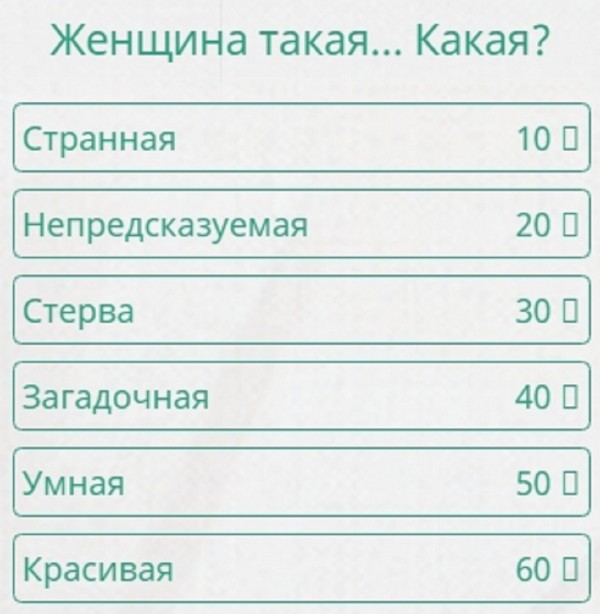The height and width of the screenshot is (614, 600).
Task: Open the Загадочная answer row
Action: coord(300,397)
